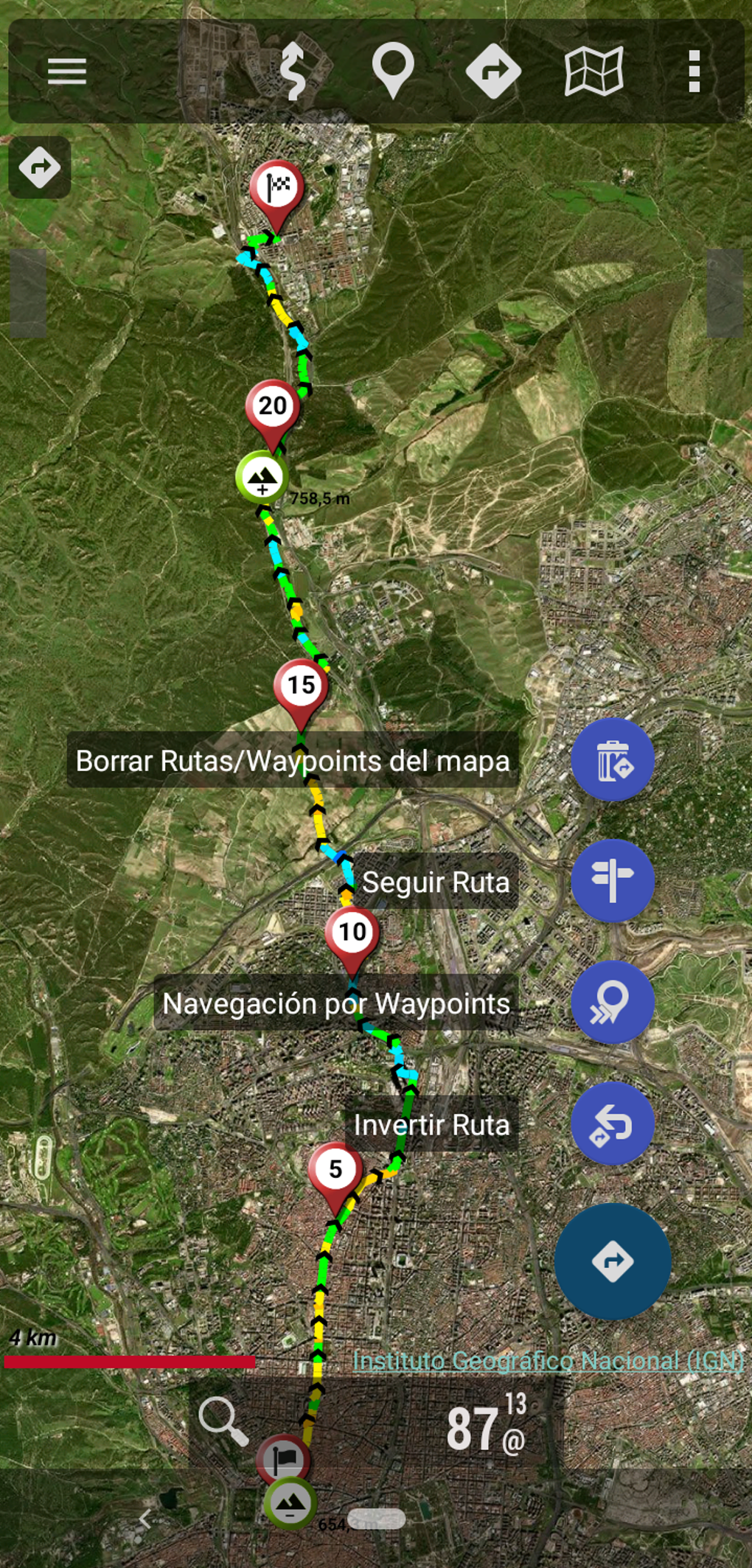The height and width of the screenshot is (1568, 752).
Task: Open the maps menu in toolbar
Action: 594,72
